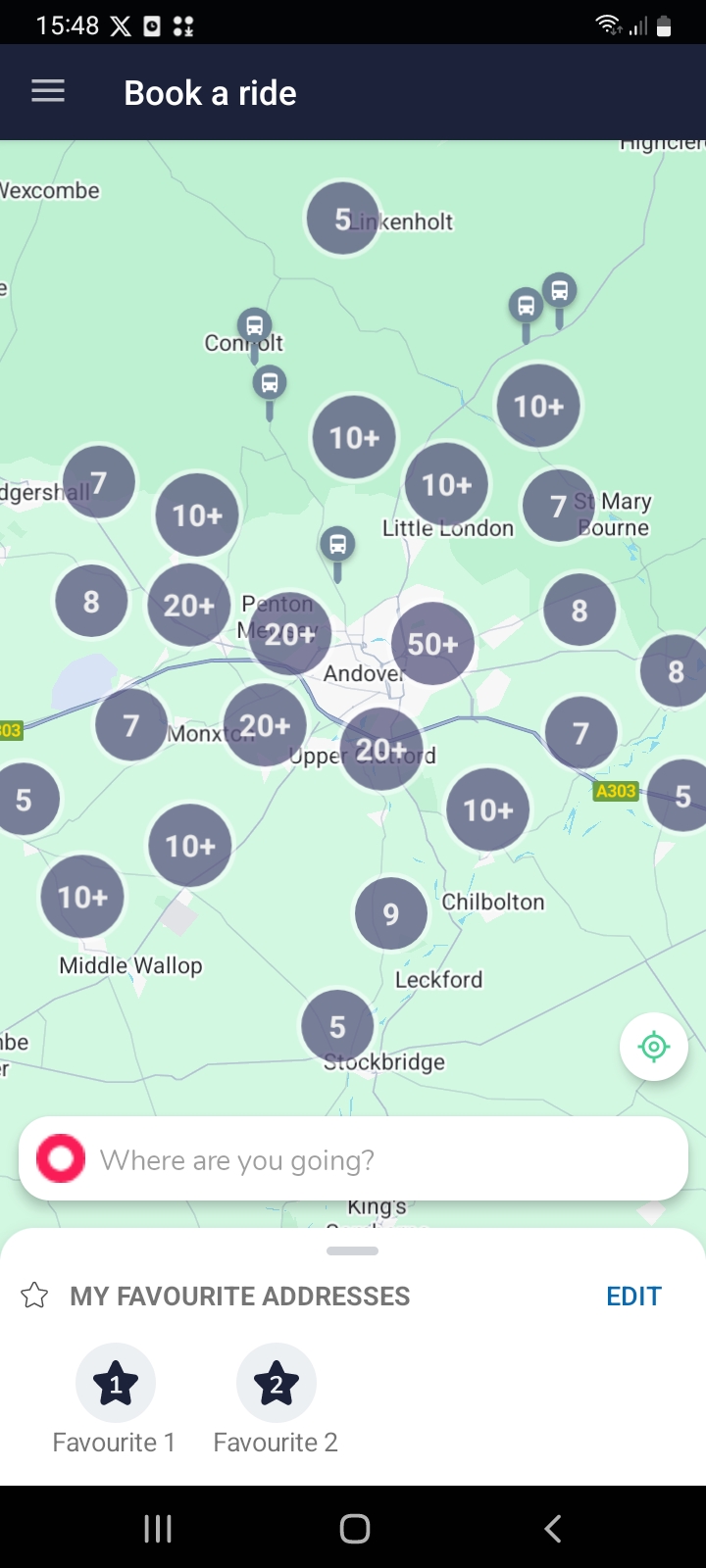Select the bus stop pin near Little London

point(337,544)
